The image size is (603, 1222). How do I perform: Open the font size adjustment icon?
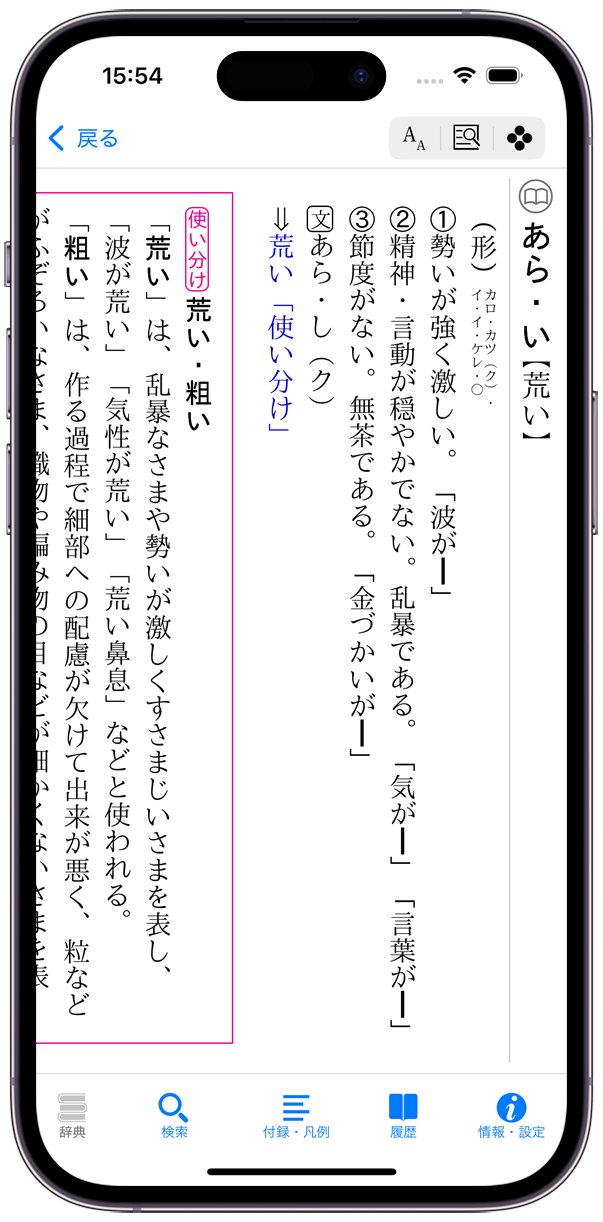click(x=414, y=138)
